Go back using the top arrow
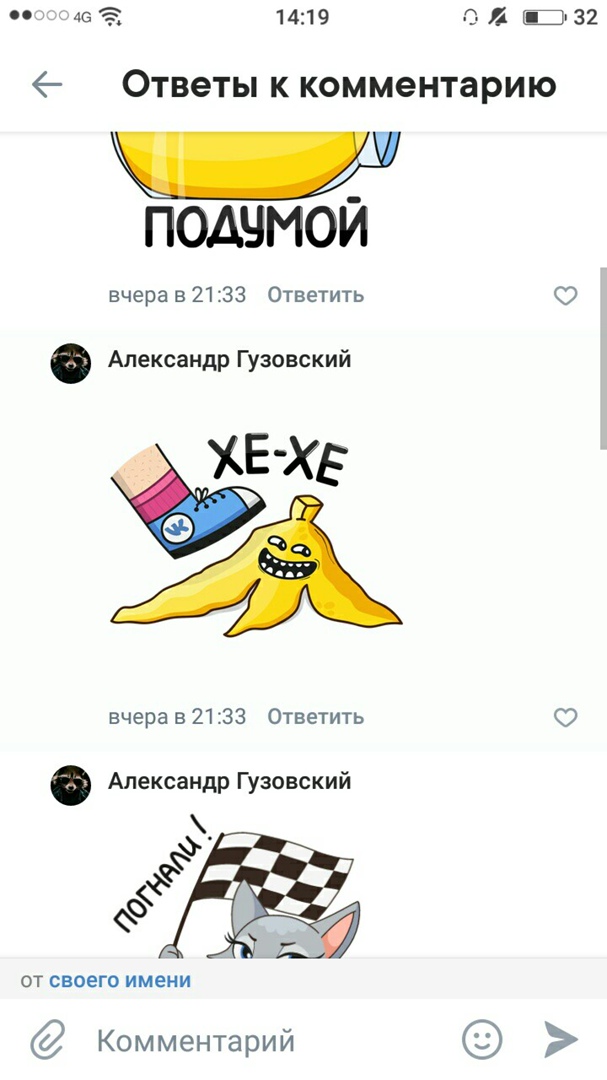The image size is (607, 1080). [x=47, y=85]
